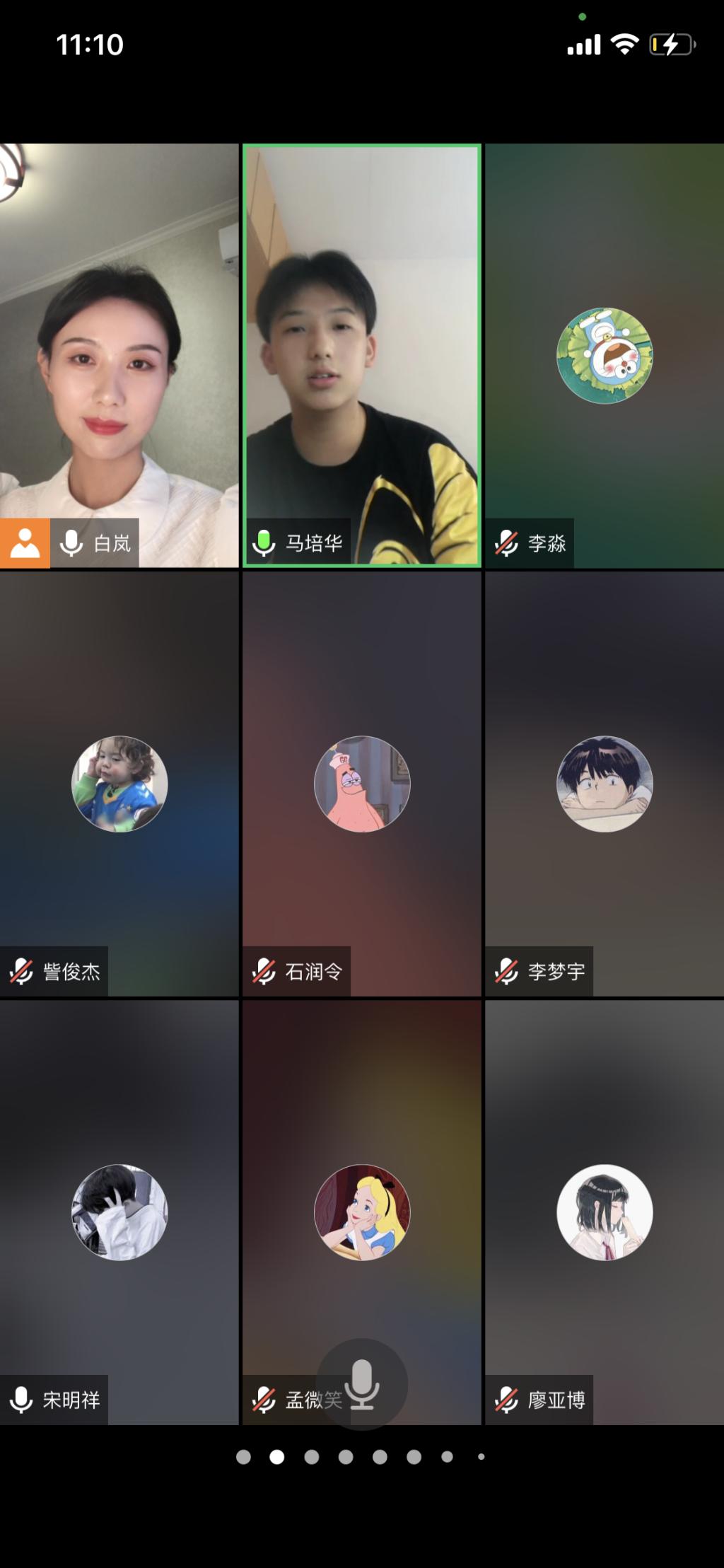724x1568 pixels.
Task: Open 廖亚博's participant tile
Action: (x=605, y=1212)
